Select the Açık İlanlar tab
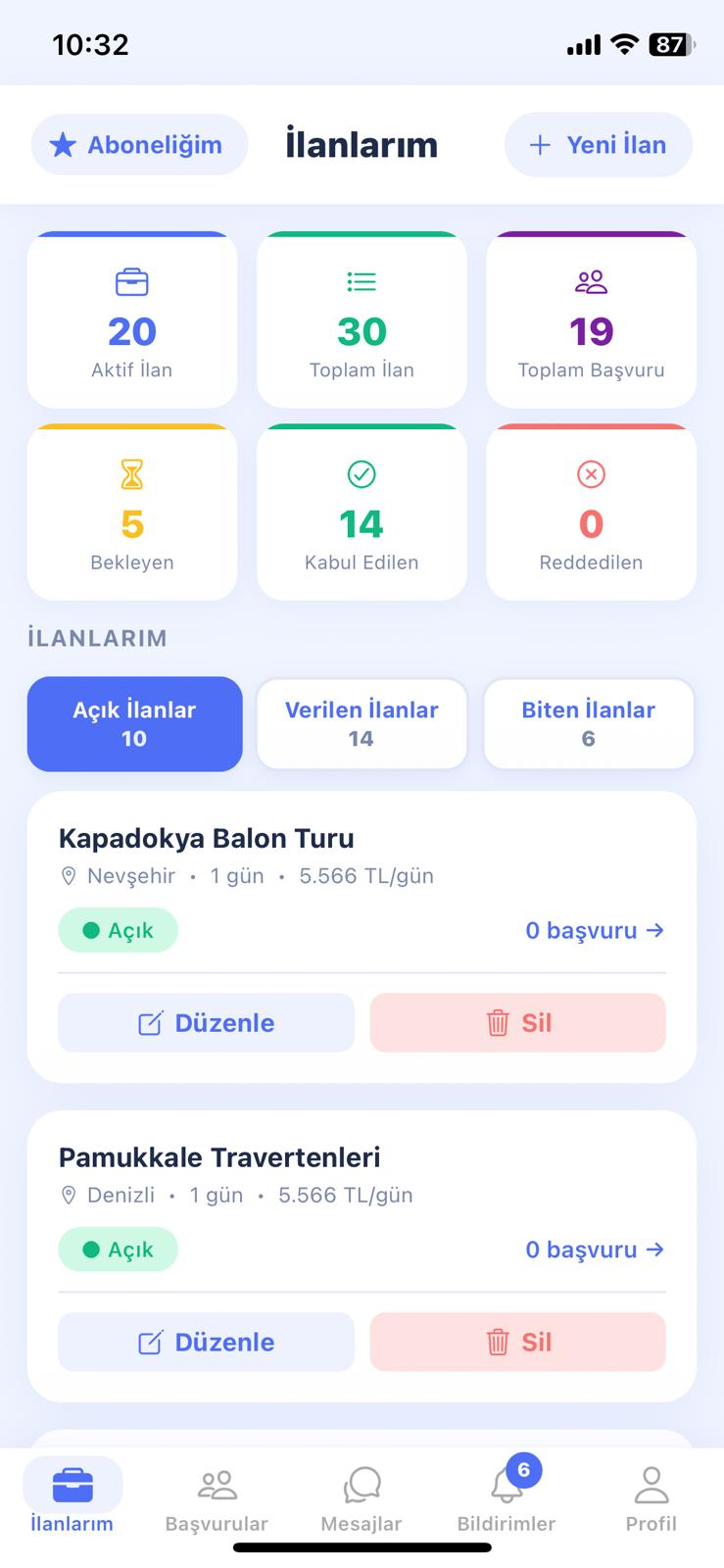 (134, 724)
